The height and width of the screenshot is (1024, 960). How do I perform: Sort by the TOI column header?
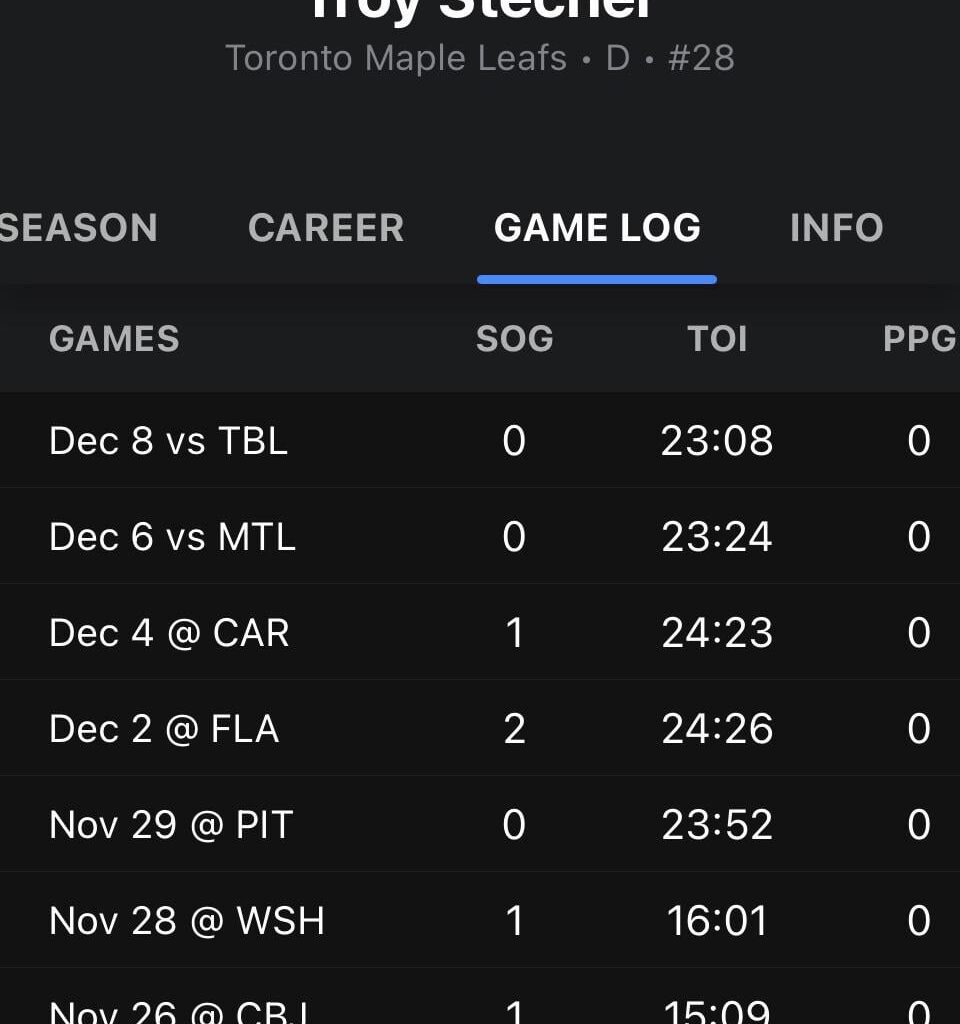[719, 340]
